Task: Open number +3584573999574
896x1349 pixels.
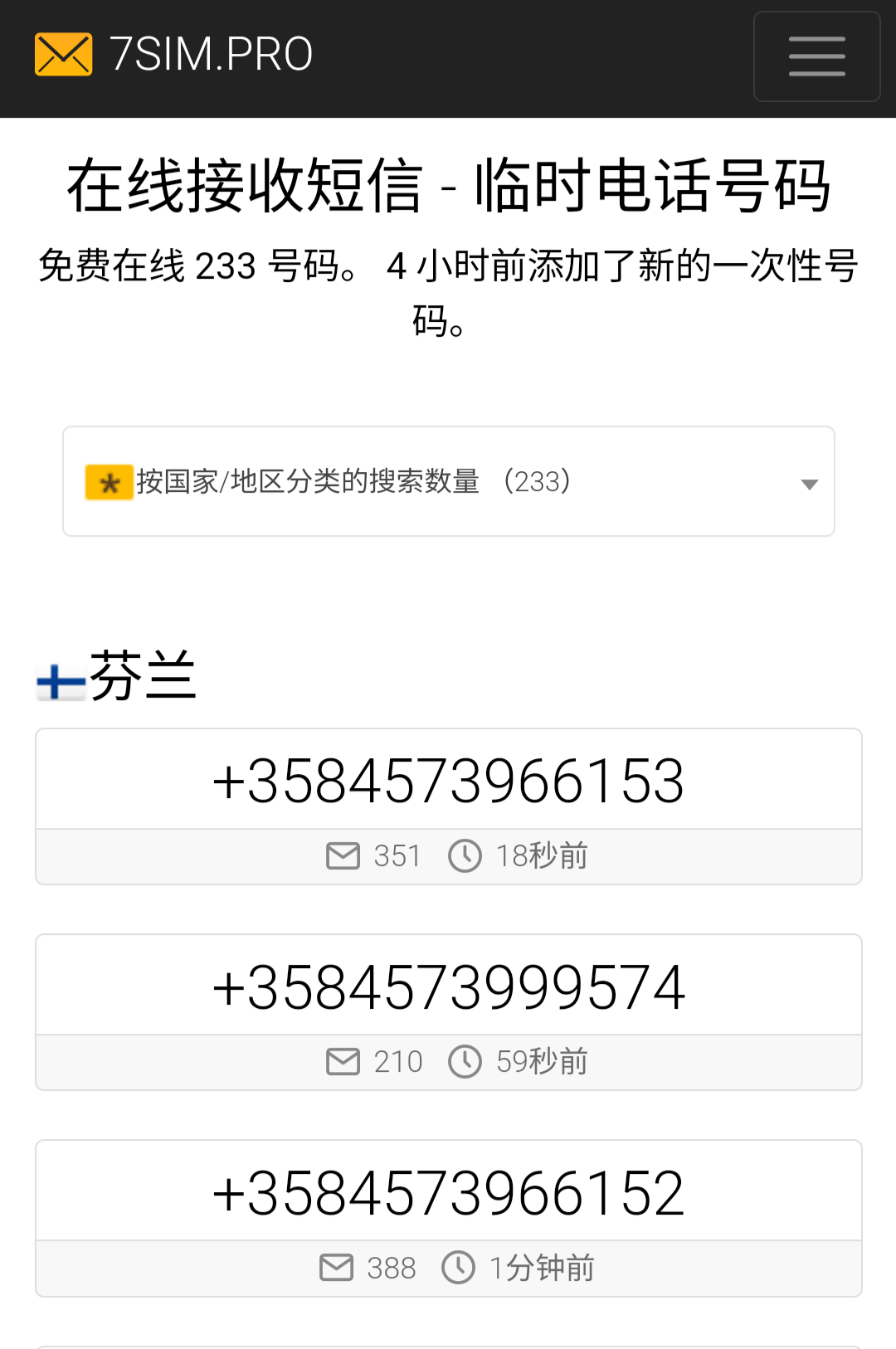Action: coord(448,986)
